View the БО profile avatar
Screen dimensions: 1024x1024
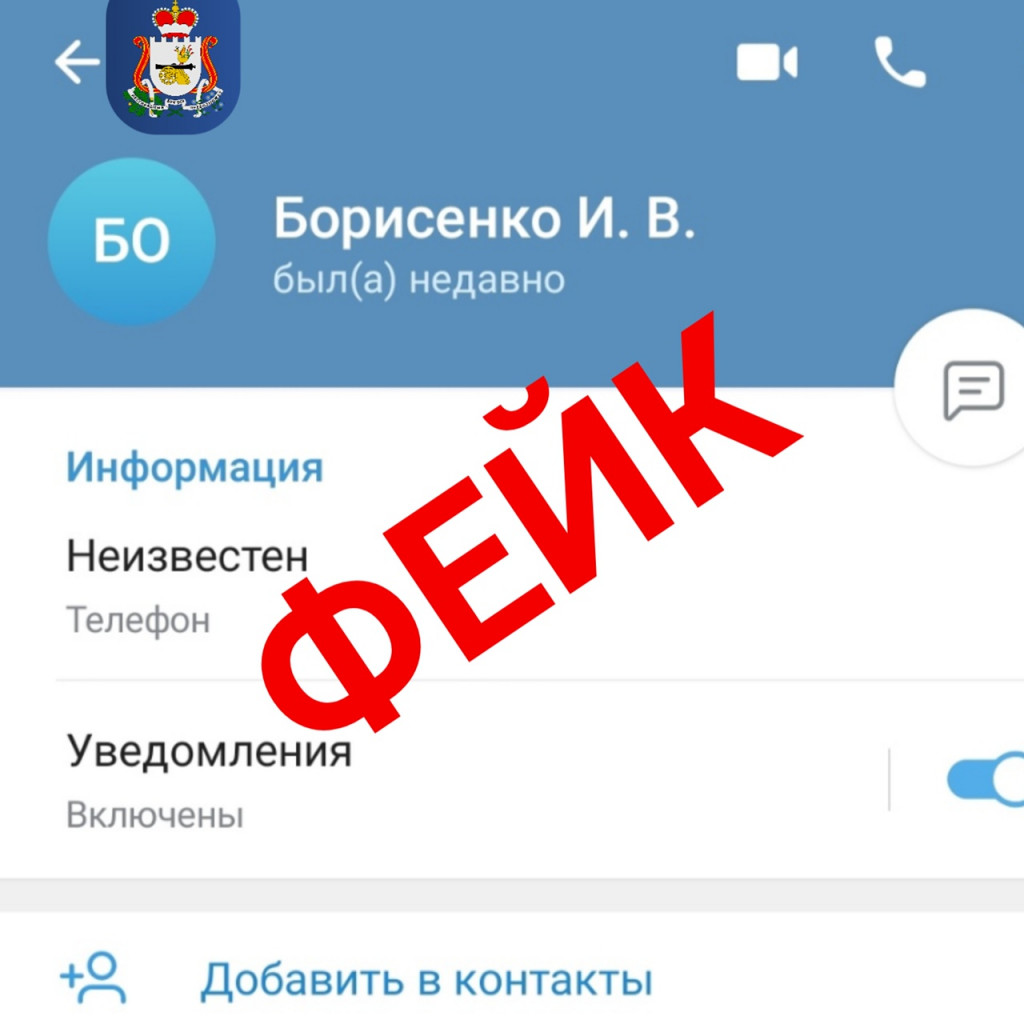[x=131, y=242]
